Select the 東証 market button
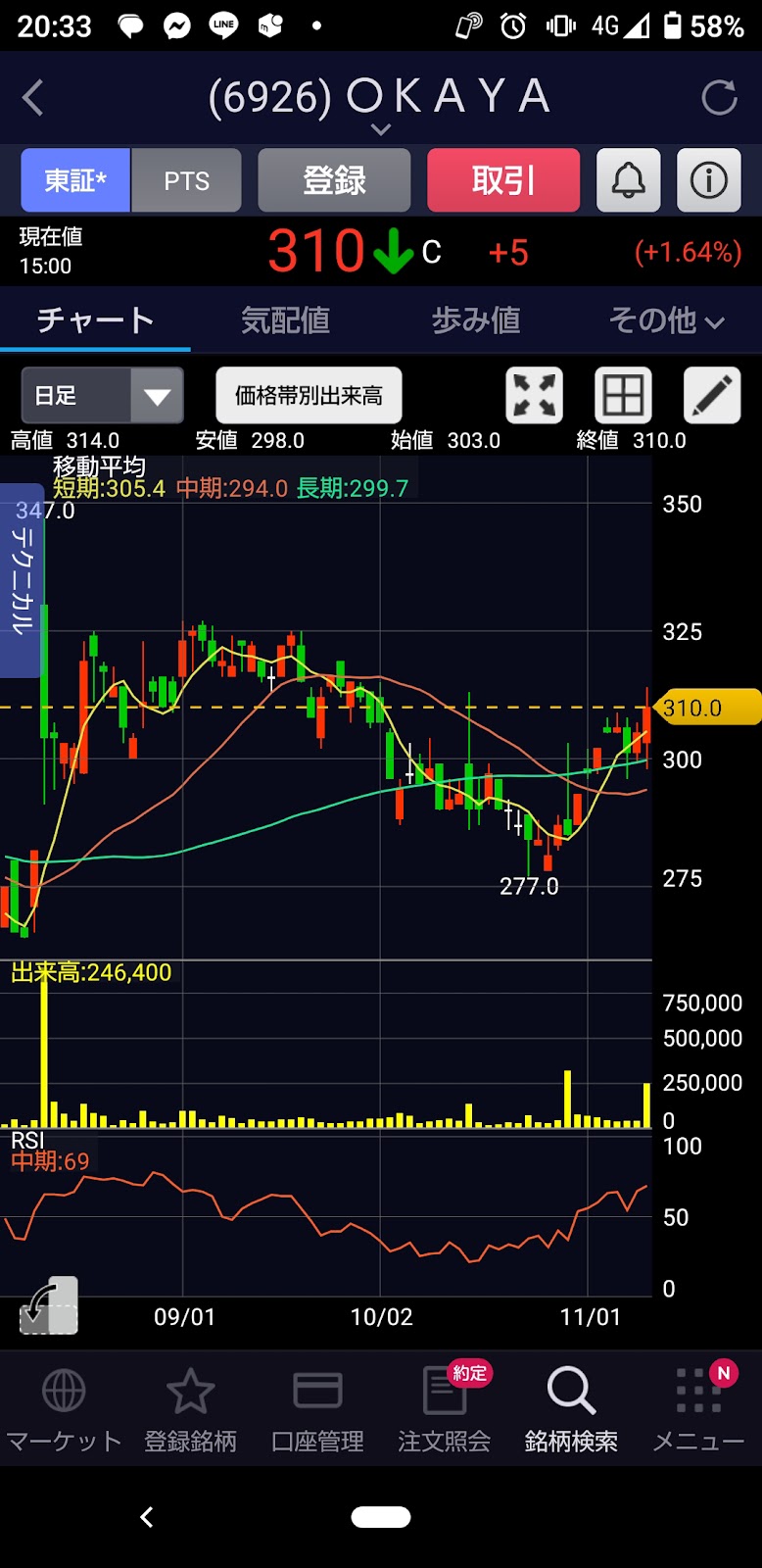This screenshot has width=762, height=1568. 75,180
